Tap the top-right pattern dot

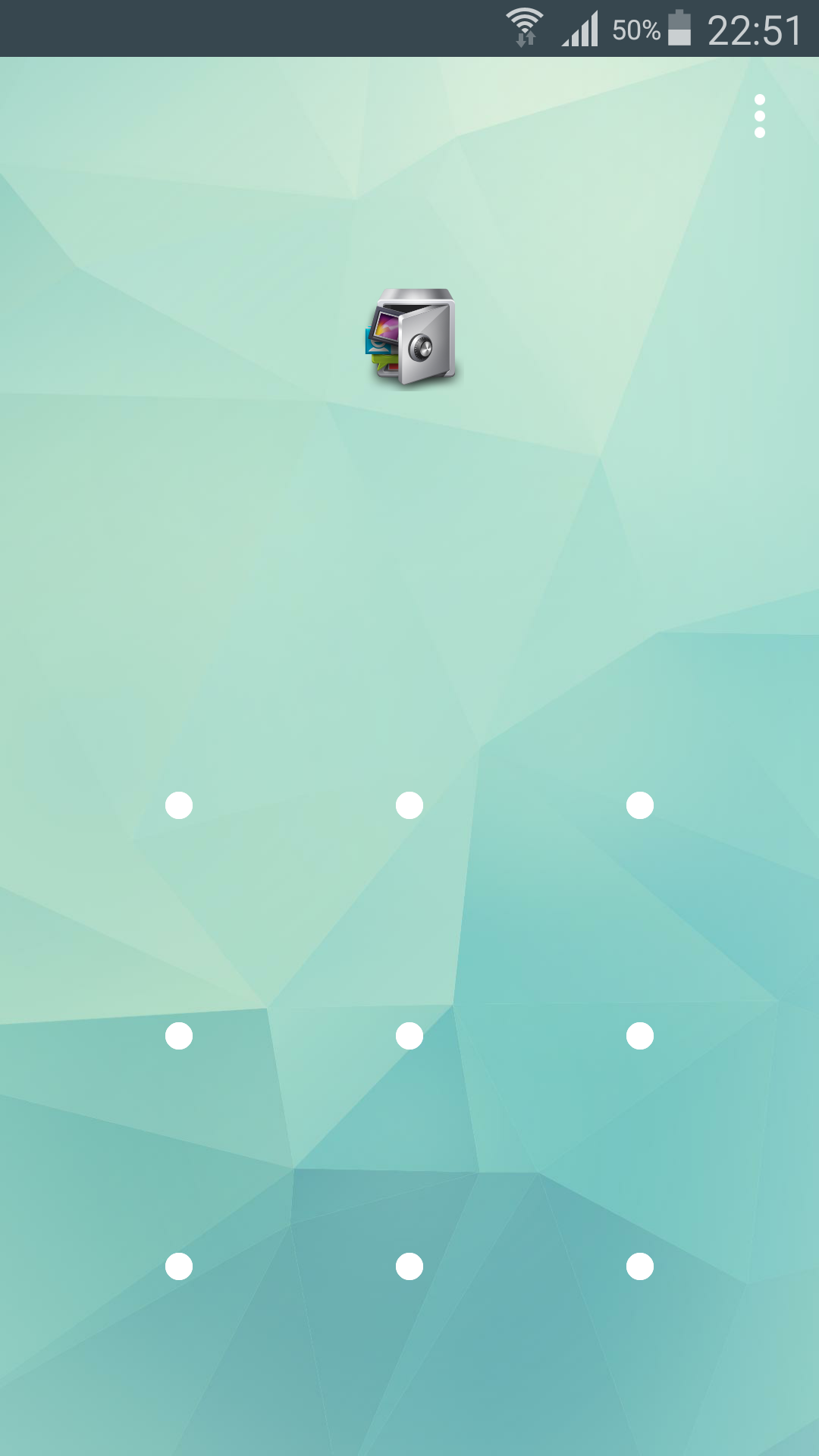640,805
